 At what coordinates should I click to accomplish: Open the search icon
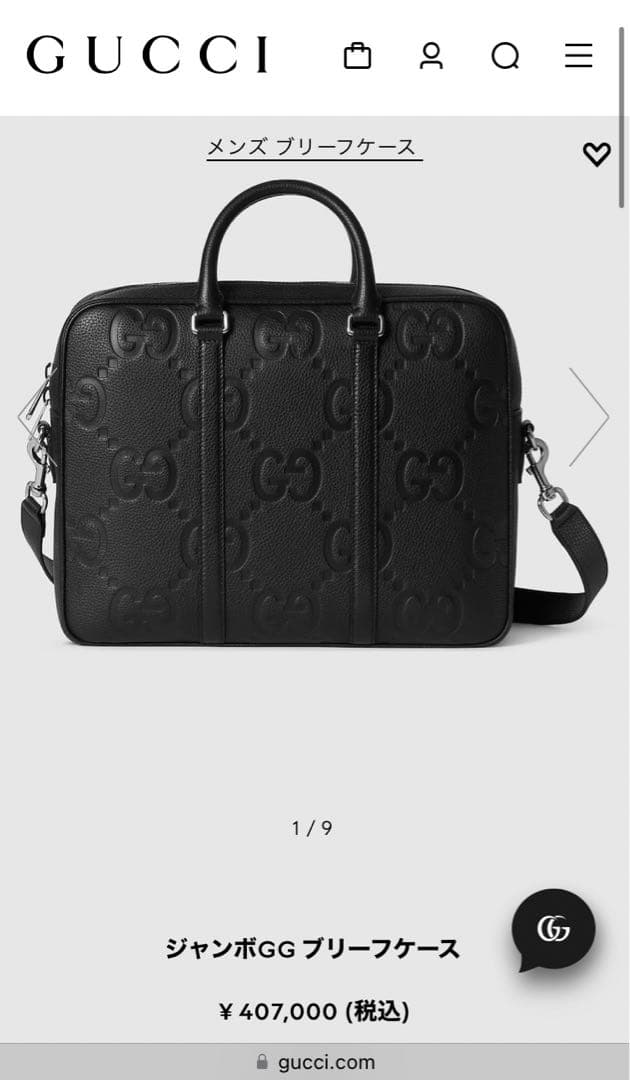pyautogui.click(x=505, y=55)
